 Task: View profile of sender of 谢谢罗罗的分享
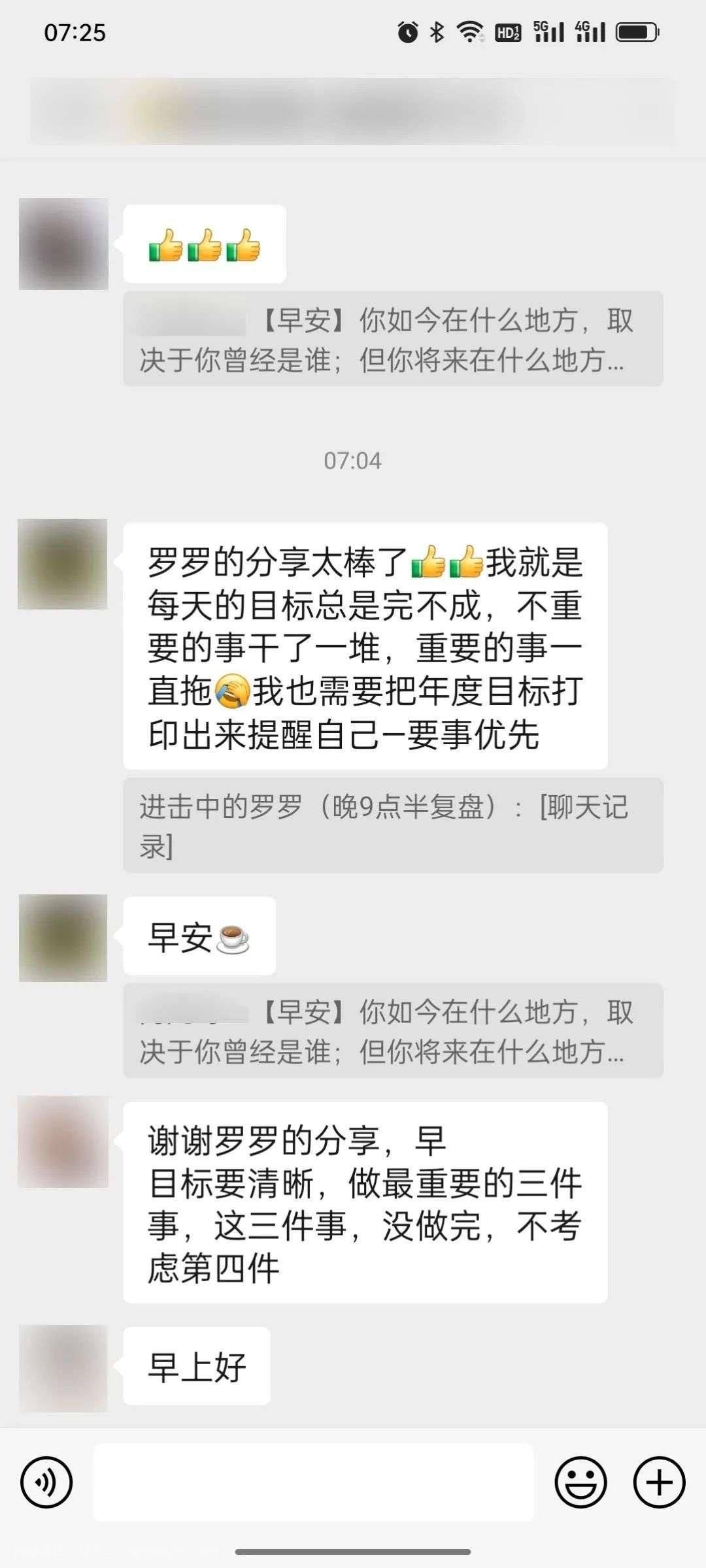[63, 1141]
